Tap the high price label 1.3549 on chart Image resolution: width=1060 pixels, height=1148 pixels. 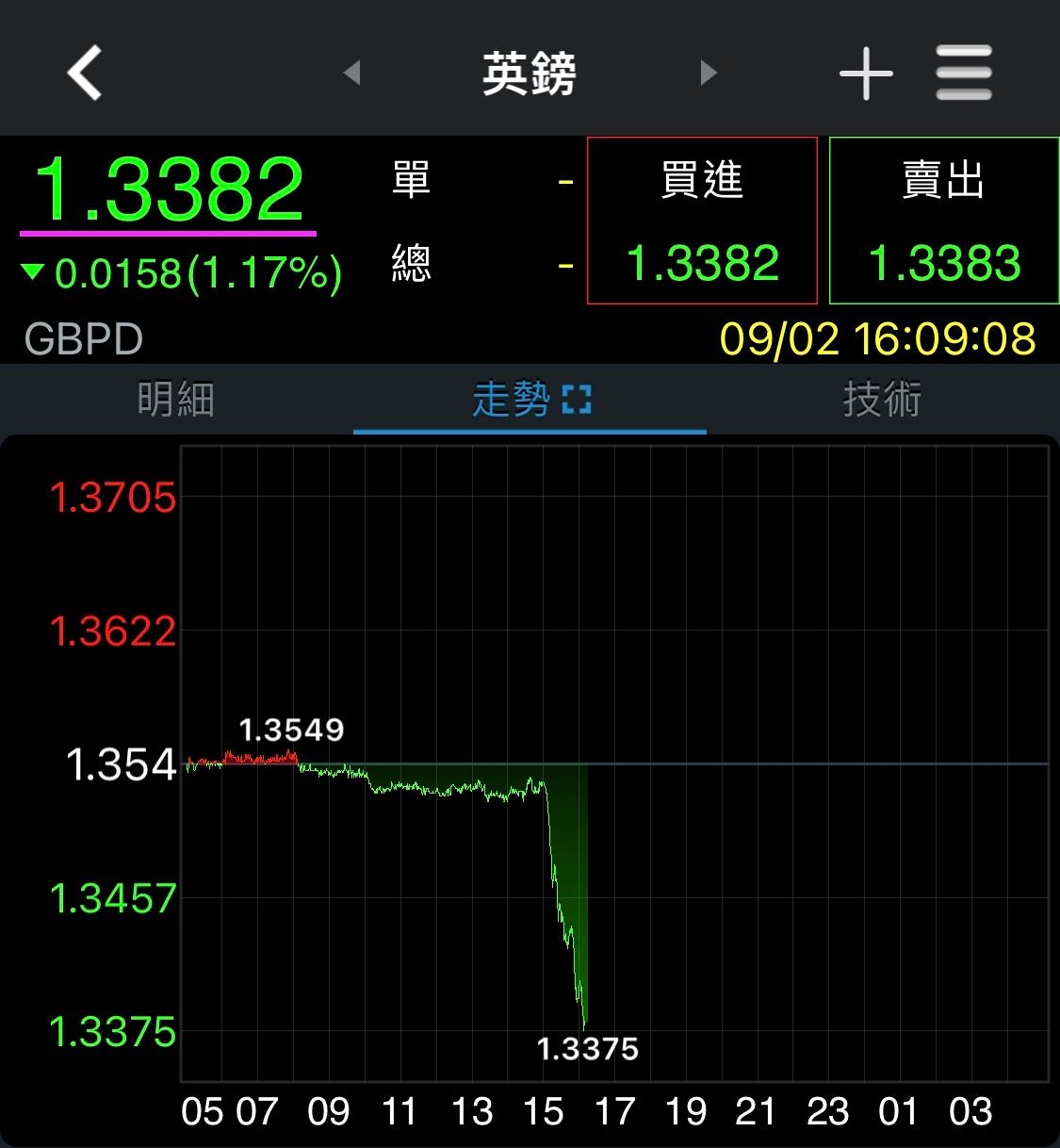292,729
